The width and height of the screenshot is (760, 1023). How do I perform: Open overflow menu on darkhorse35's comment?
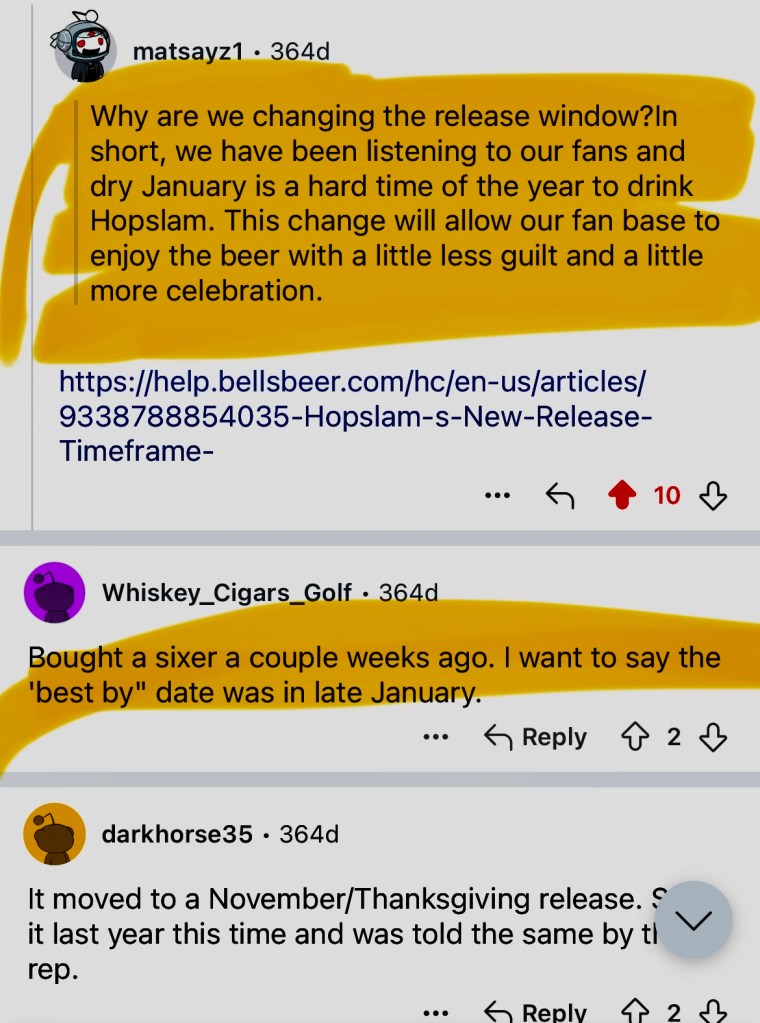pyautogui.click(x=435, y=1012)
